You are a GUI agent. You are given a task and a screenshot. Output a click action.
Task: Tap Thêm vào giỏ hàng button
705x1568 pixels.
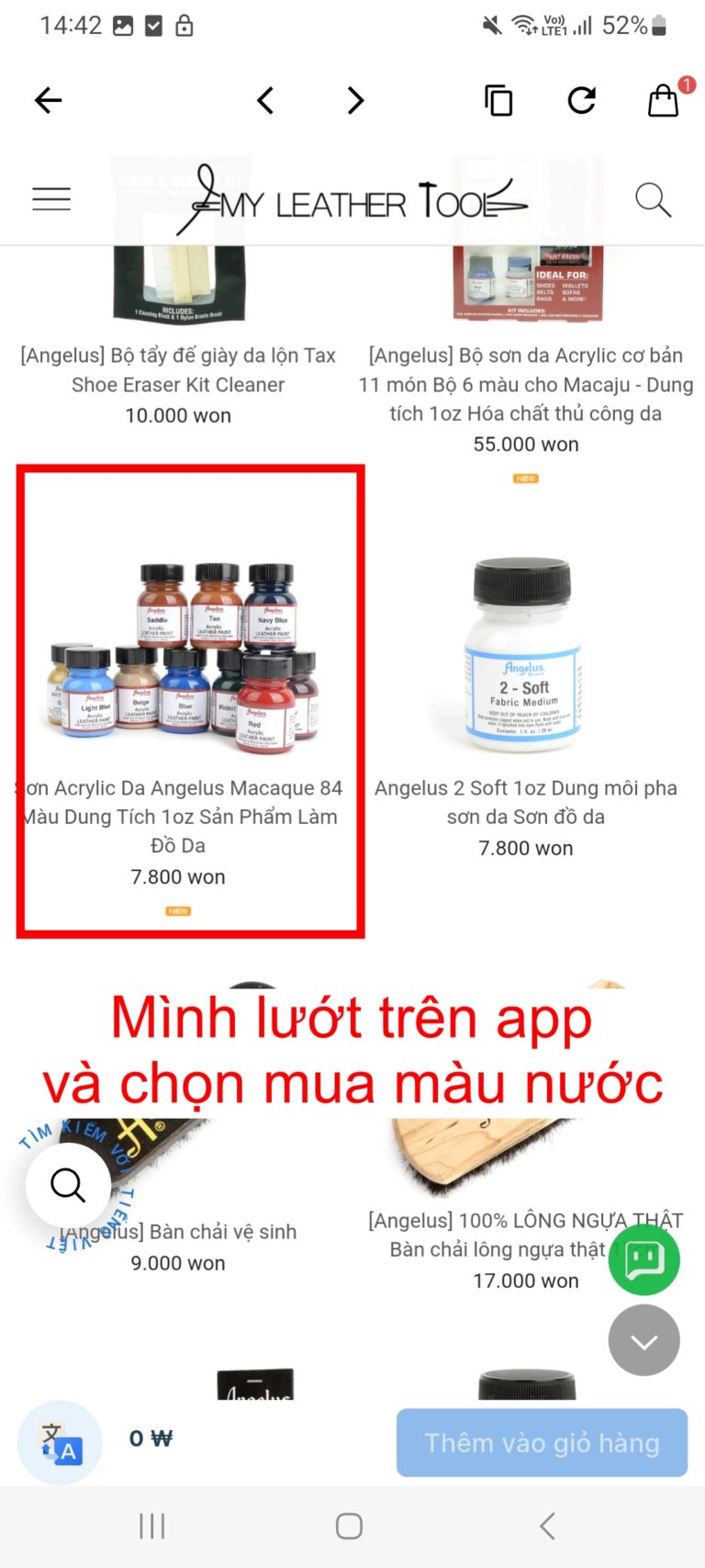[x=542, y=1443]
